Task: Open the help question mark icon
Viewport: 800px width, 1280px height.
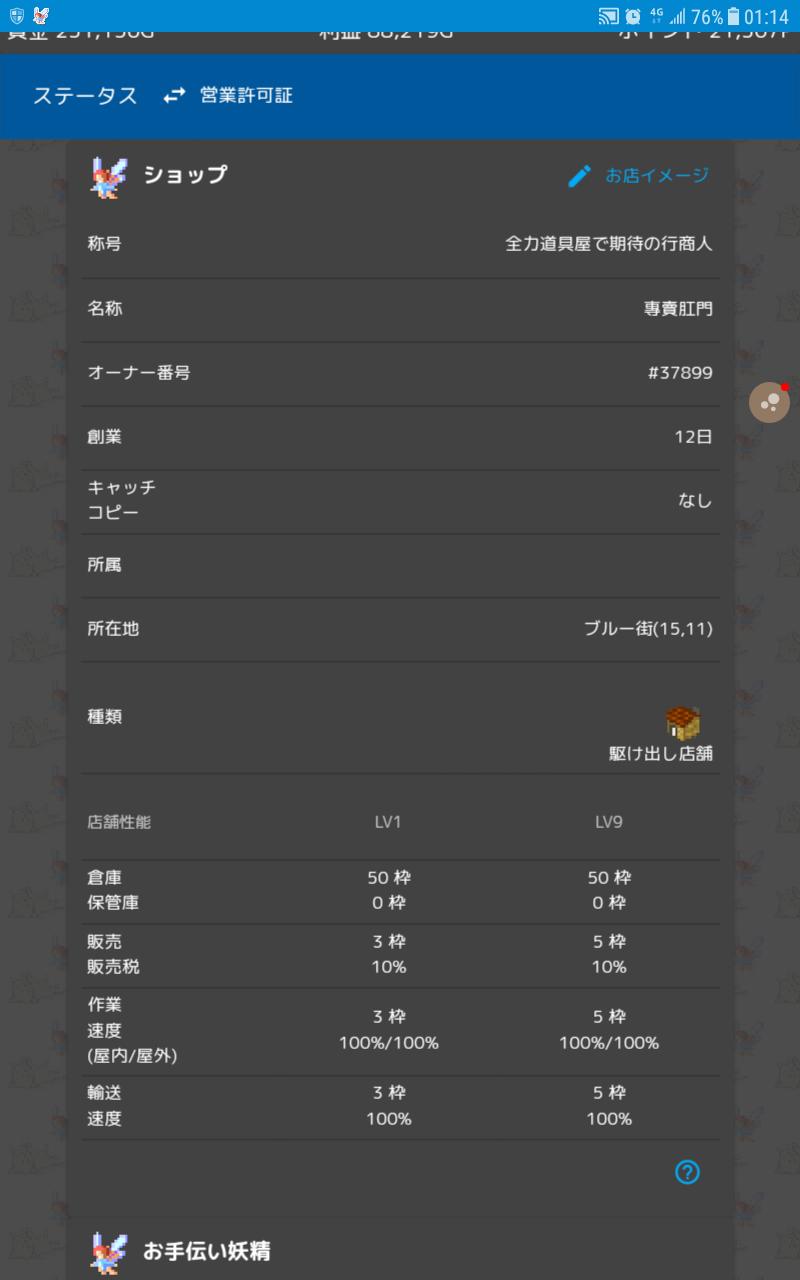Action: 687,1172
